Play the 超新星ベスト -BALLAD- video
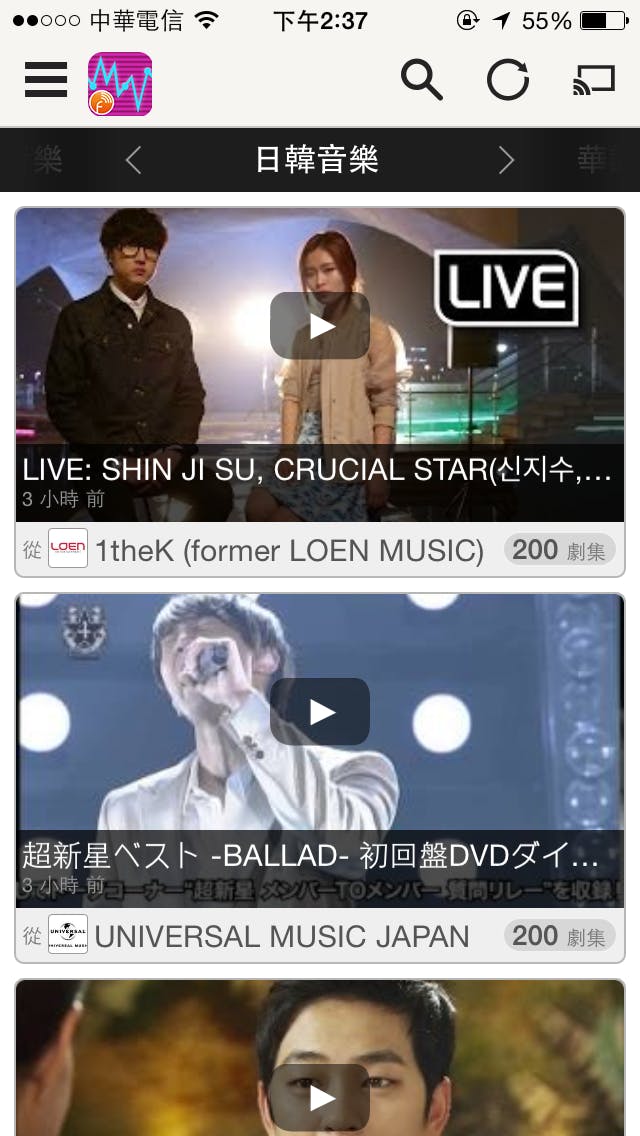Viewport: 640px width, 1136px height. pyautogui.click(x=320, y=712)
